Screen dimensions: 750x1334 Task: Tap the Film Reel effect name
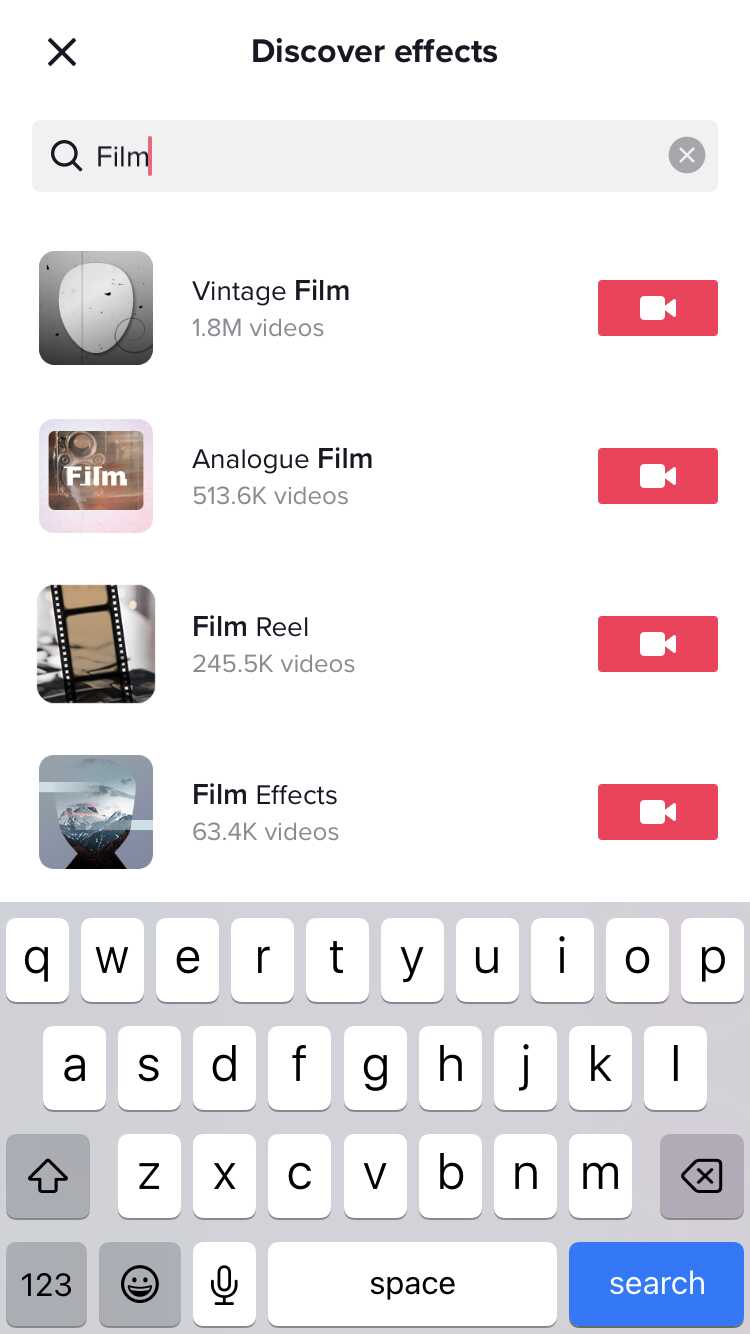coord(250,627)
